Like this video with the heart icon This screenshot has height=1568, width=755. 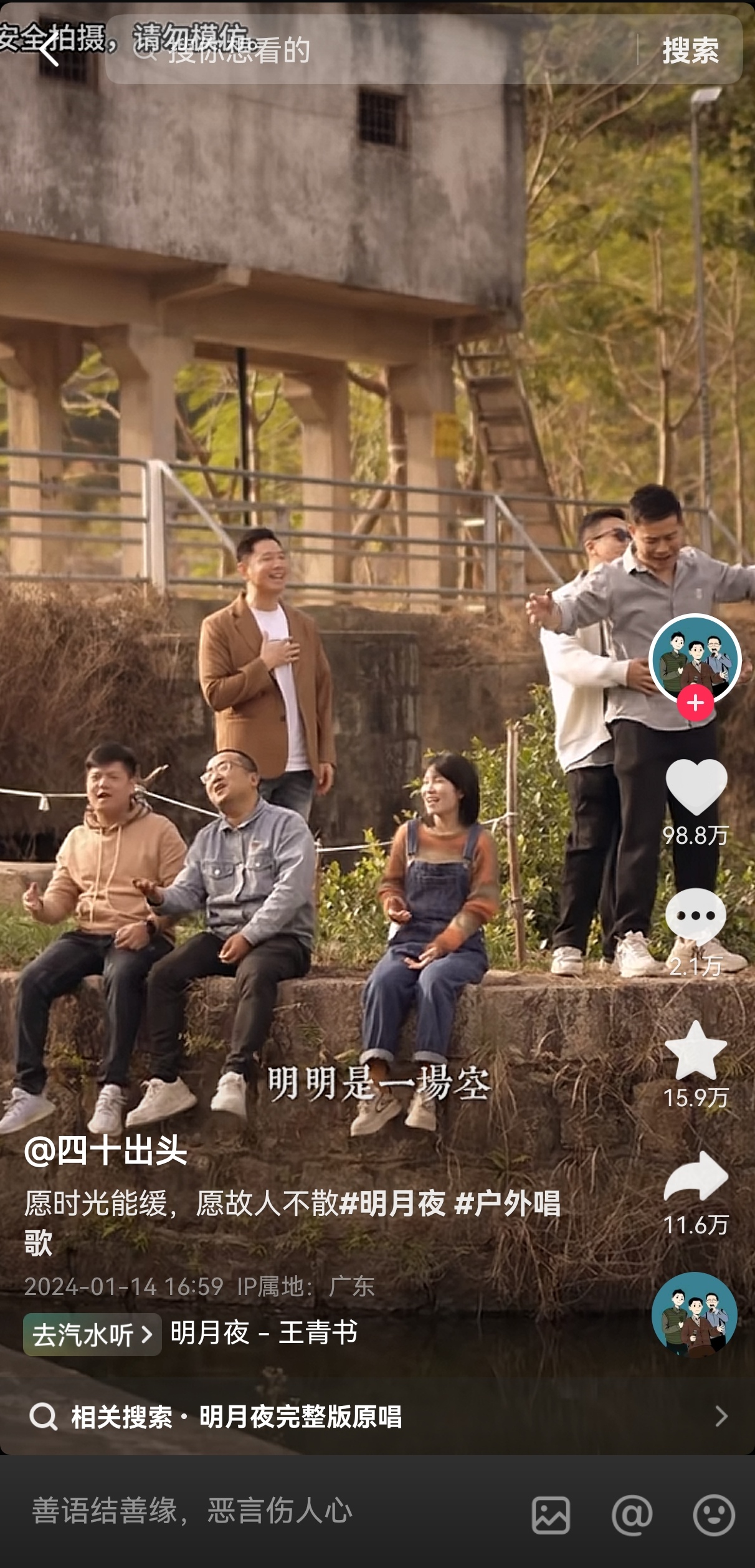point(696,786)
